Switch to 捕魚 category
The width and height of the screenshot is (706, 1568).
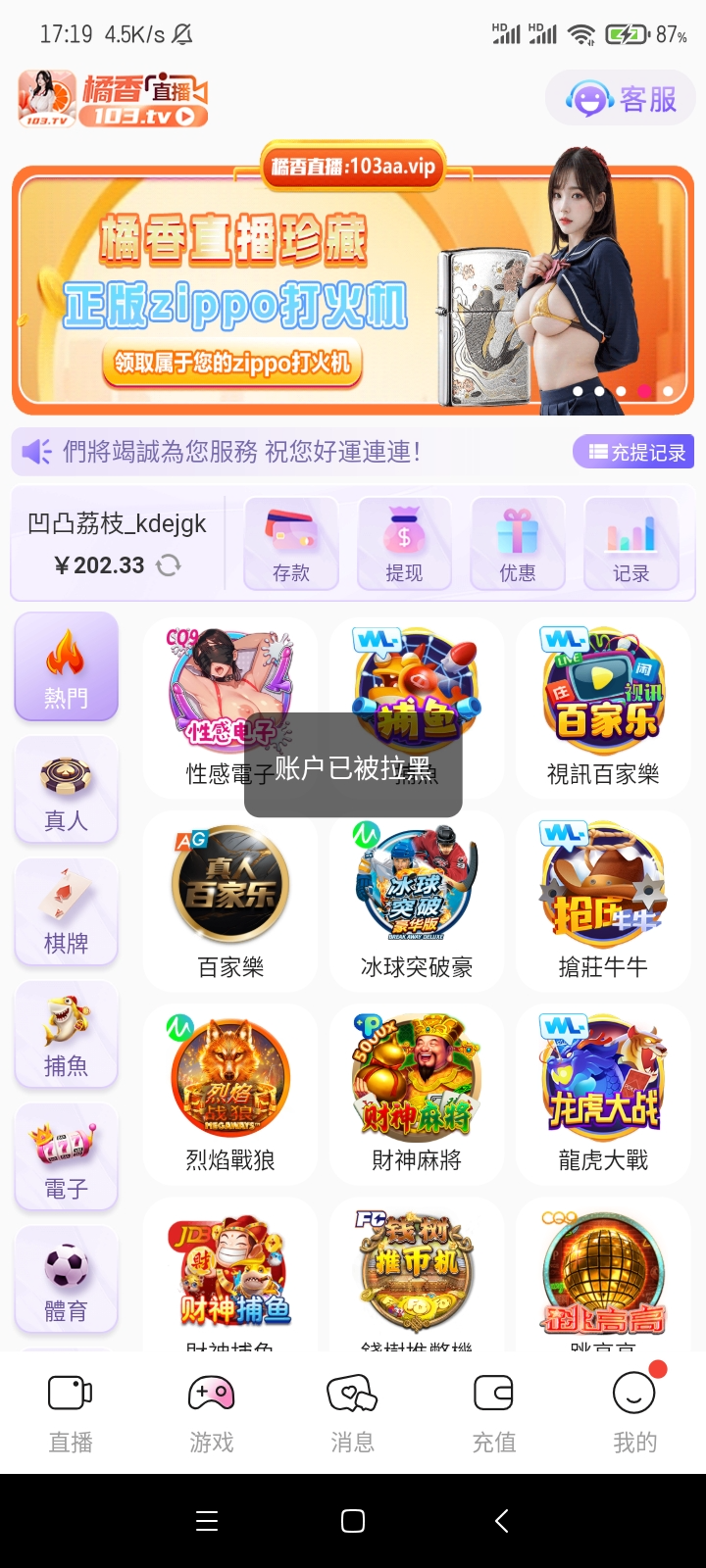66,1035
